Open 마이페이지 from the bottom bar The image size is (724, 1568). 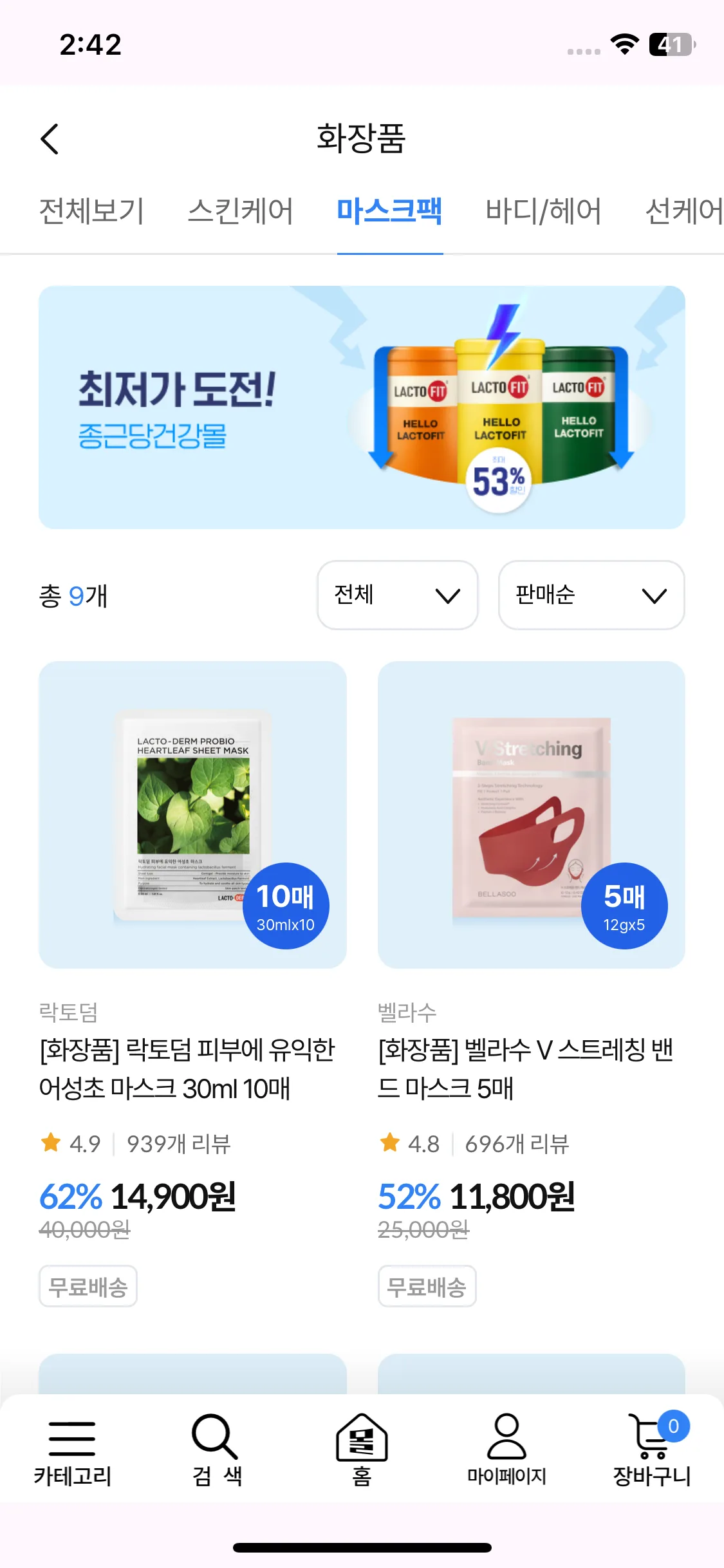tap(506, 1451)
